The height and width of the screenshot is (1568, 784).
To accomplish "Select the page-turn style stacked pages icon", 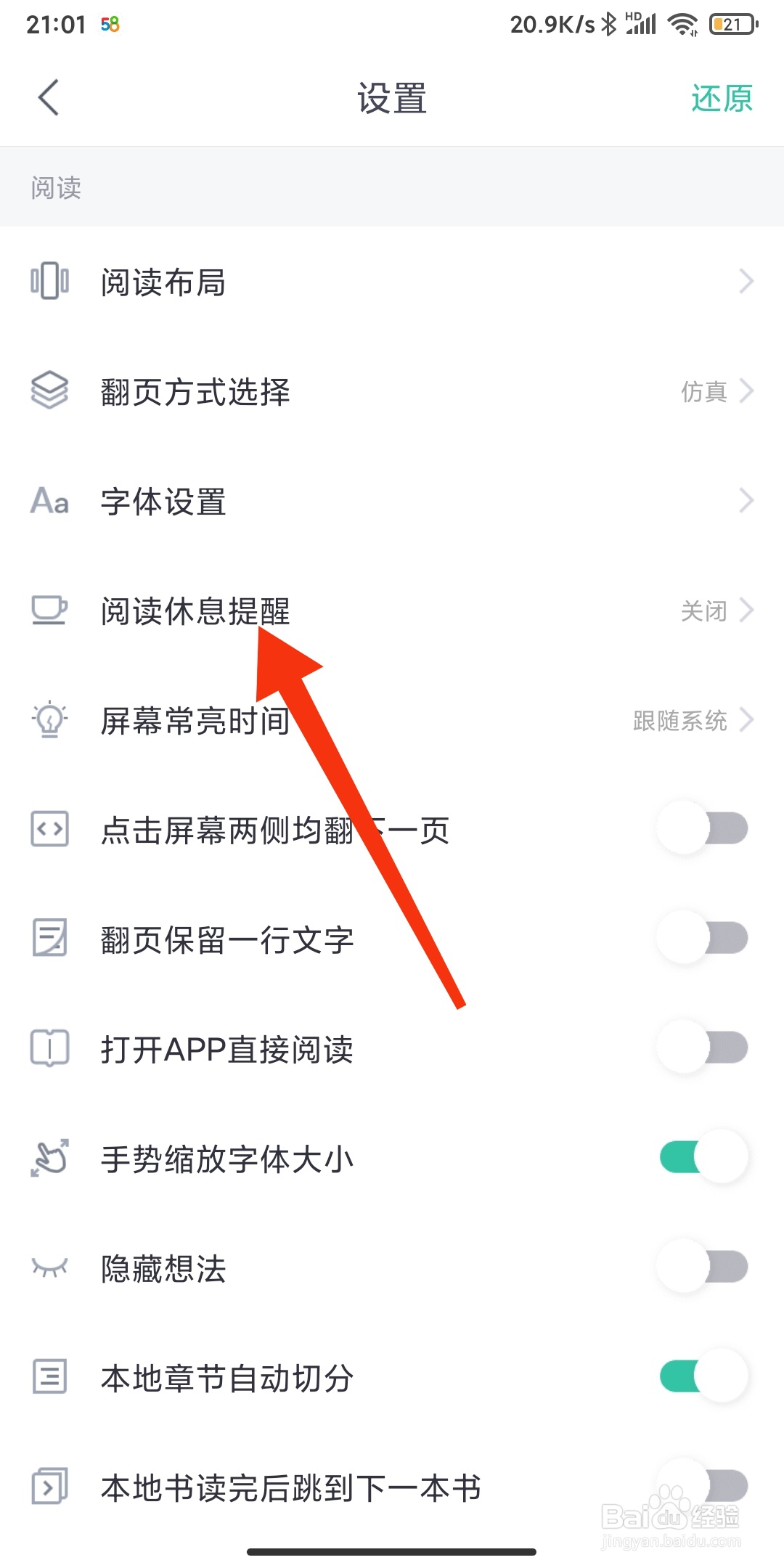I will coord(49,392).
